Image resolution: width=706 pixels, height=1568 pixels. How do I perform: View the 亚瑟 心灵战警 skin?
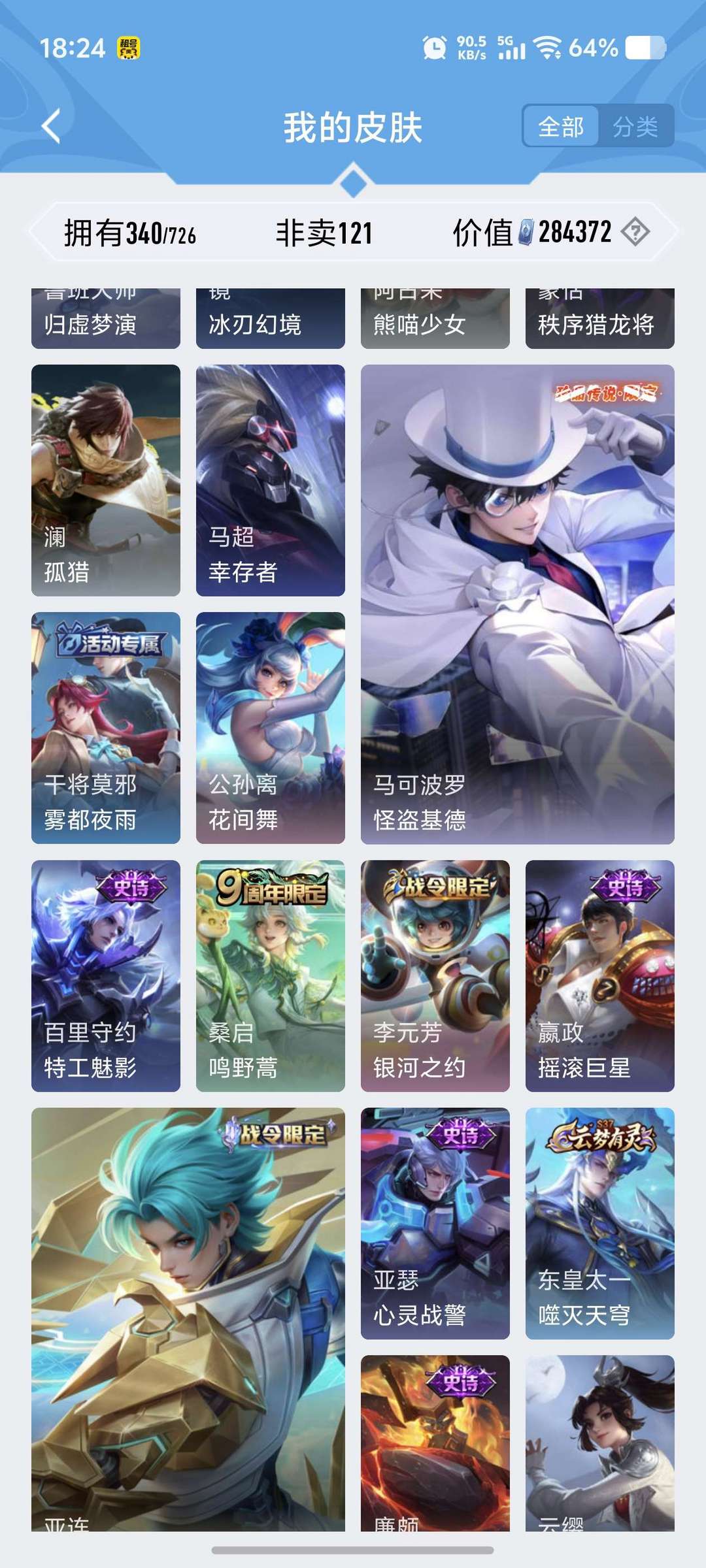pyautogui.click(x=435, y=1224)
